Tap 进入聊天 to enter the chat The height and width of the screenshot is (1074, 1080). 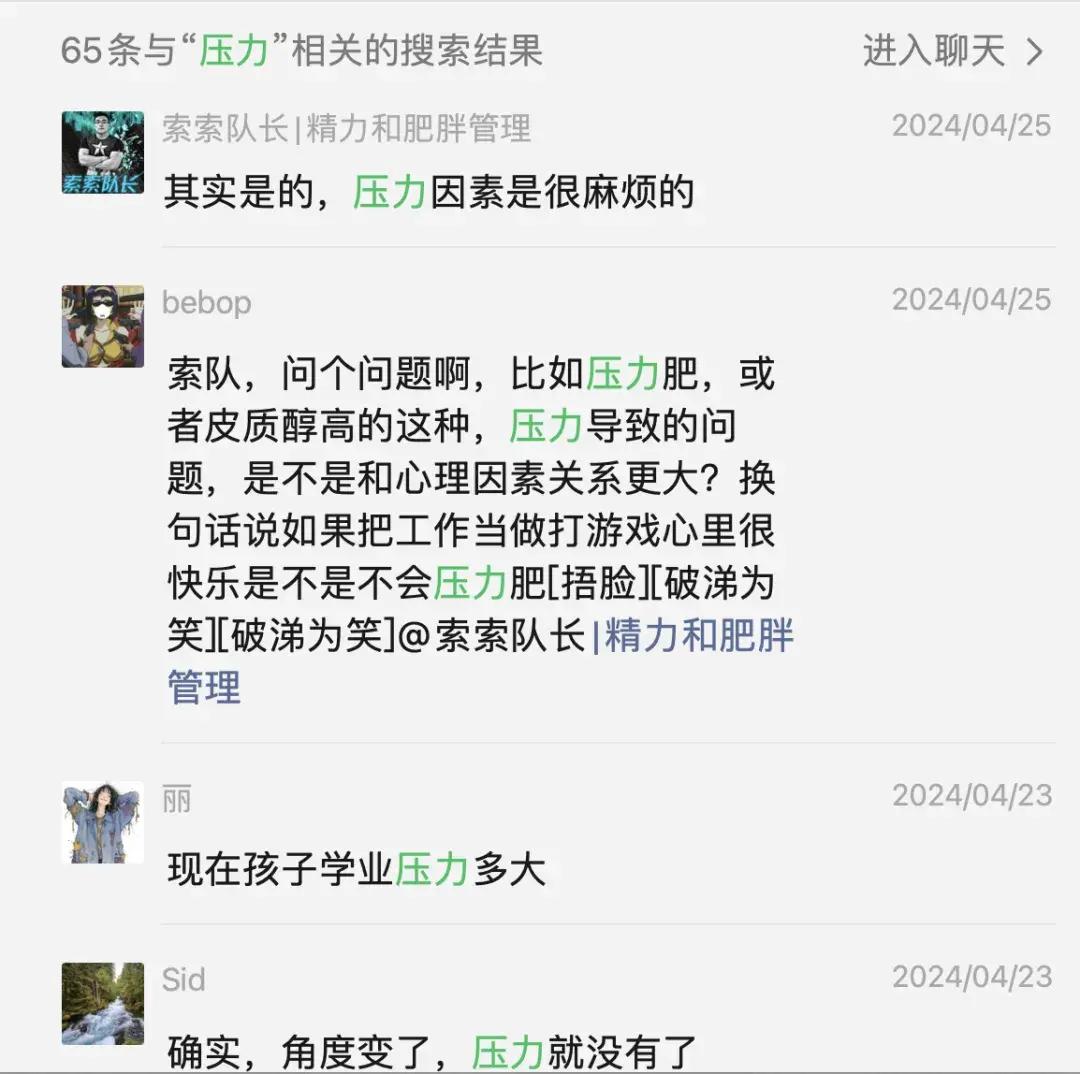point(951,51)
